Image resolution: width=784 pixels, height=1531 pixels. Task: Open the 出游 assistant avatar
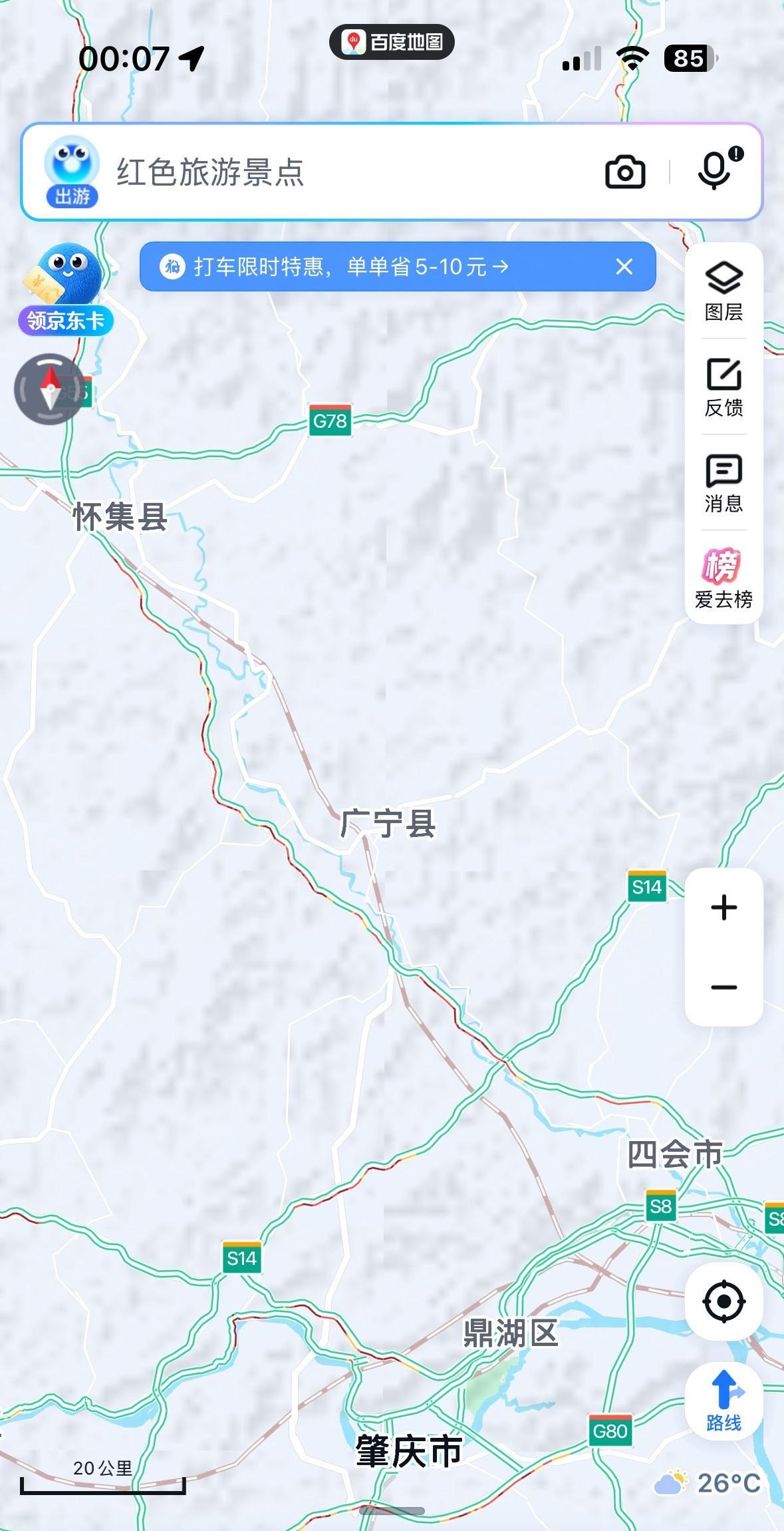(72, 171)
